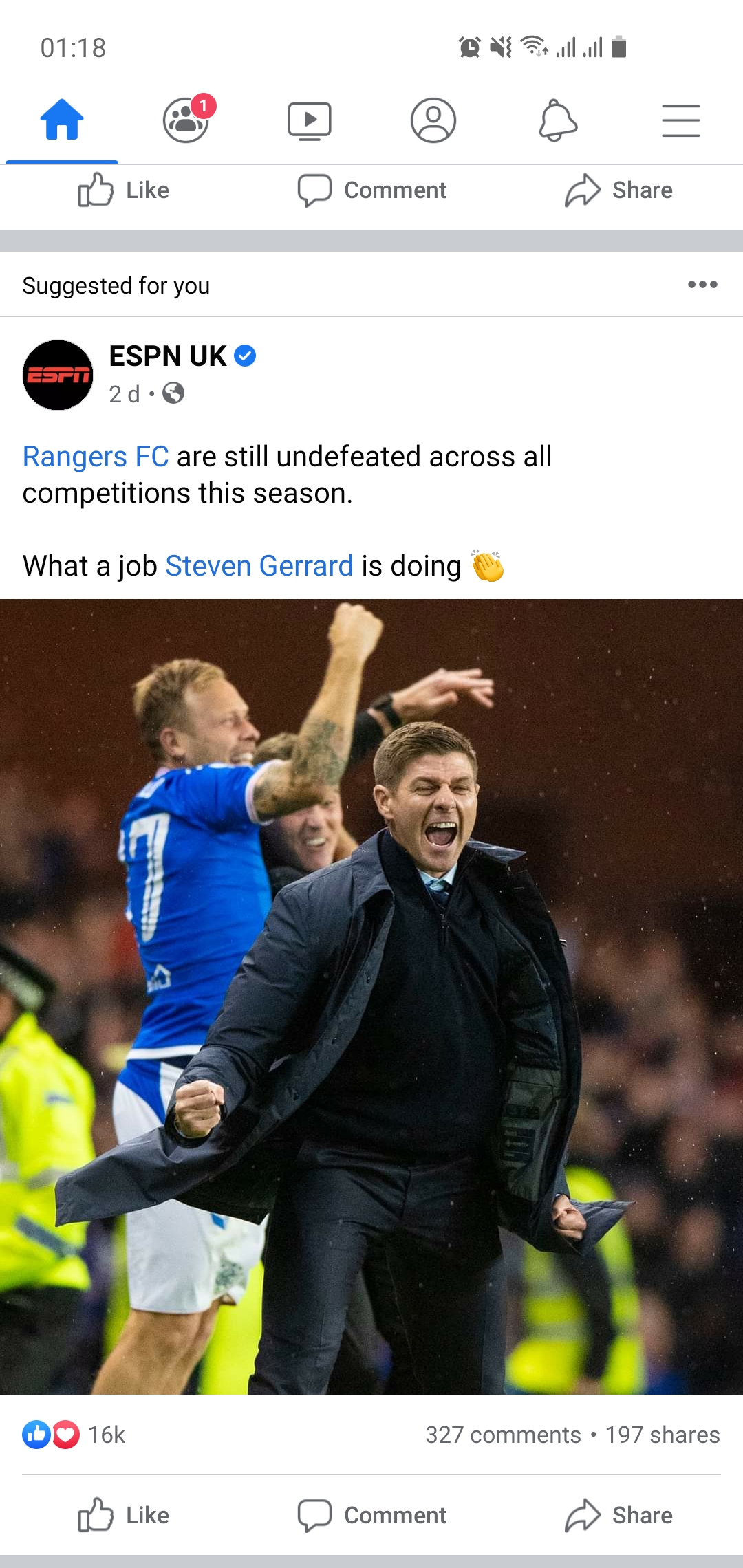View the ESPN UK post photo full screen
743x1568 pixels.
pos(371,997)
